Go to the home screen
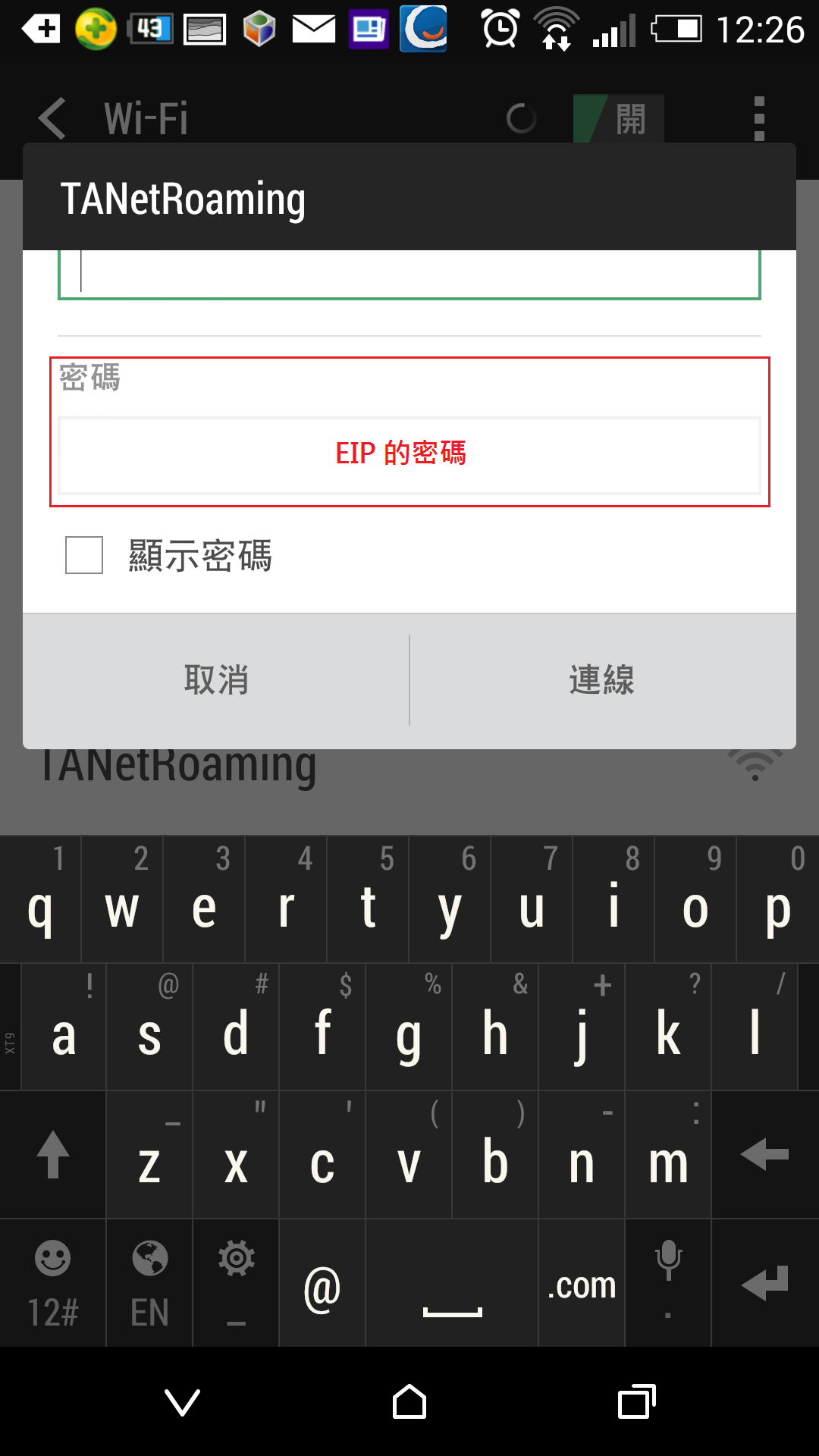Viewport: 819px width, 1456px height. 409,1402
